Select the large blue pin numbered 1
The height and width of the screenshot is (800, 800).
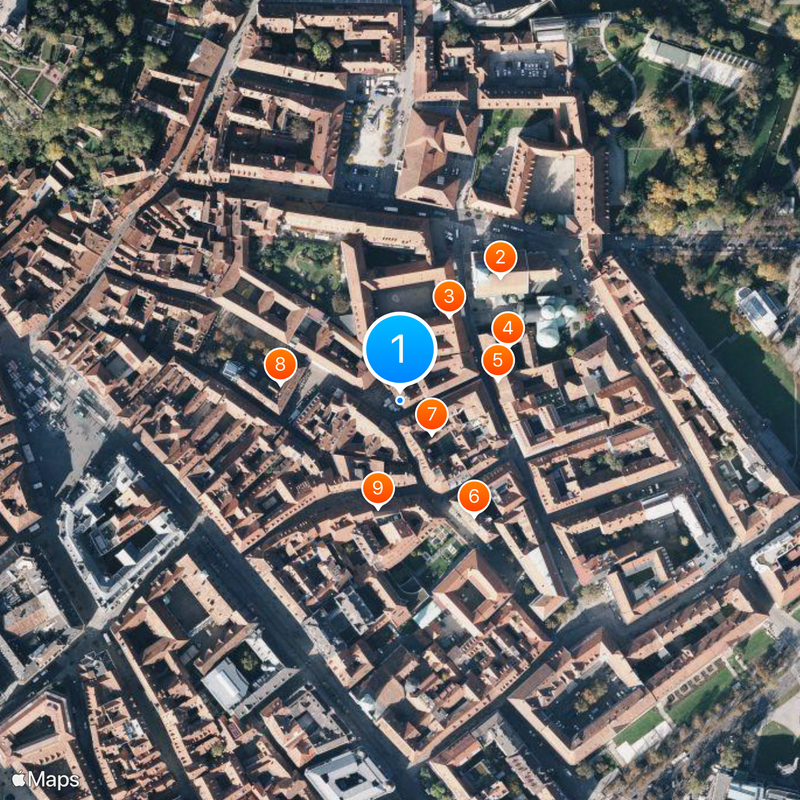pyautogui.click(x=400, y=349)
